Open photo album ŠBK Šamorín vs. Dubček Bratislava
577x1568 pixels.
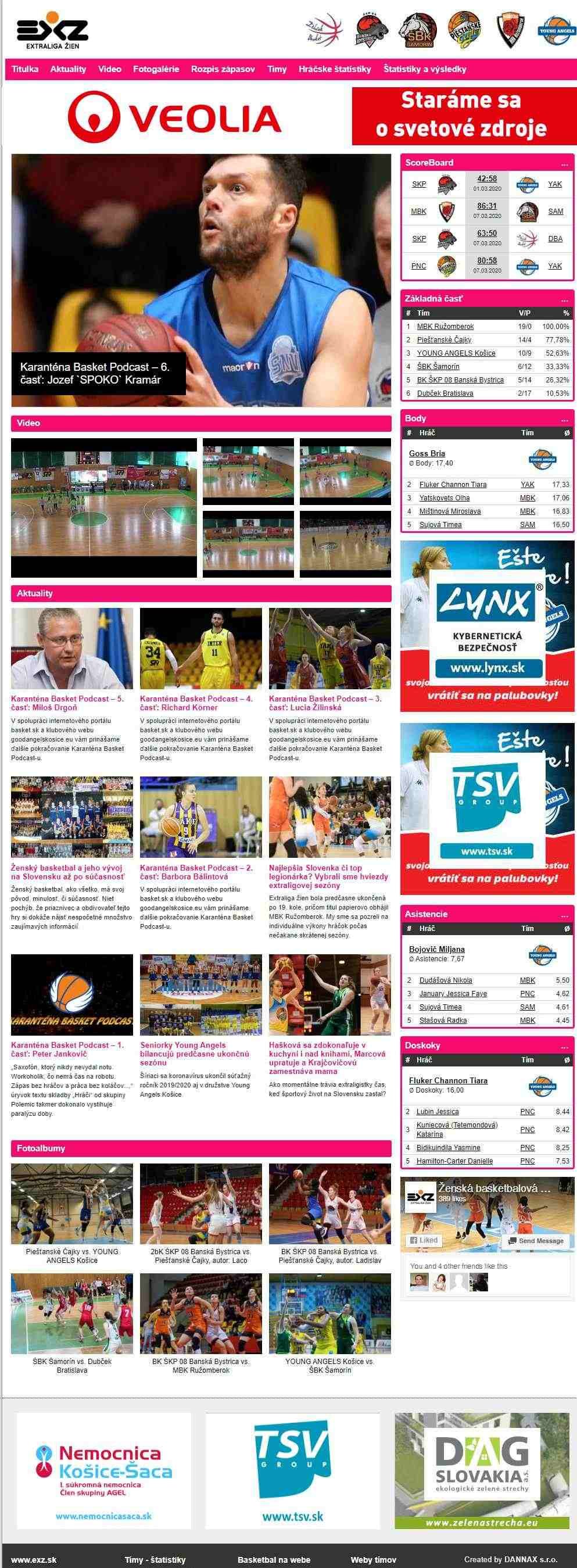(72, 1365)
